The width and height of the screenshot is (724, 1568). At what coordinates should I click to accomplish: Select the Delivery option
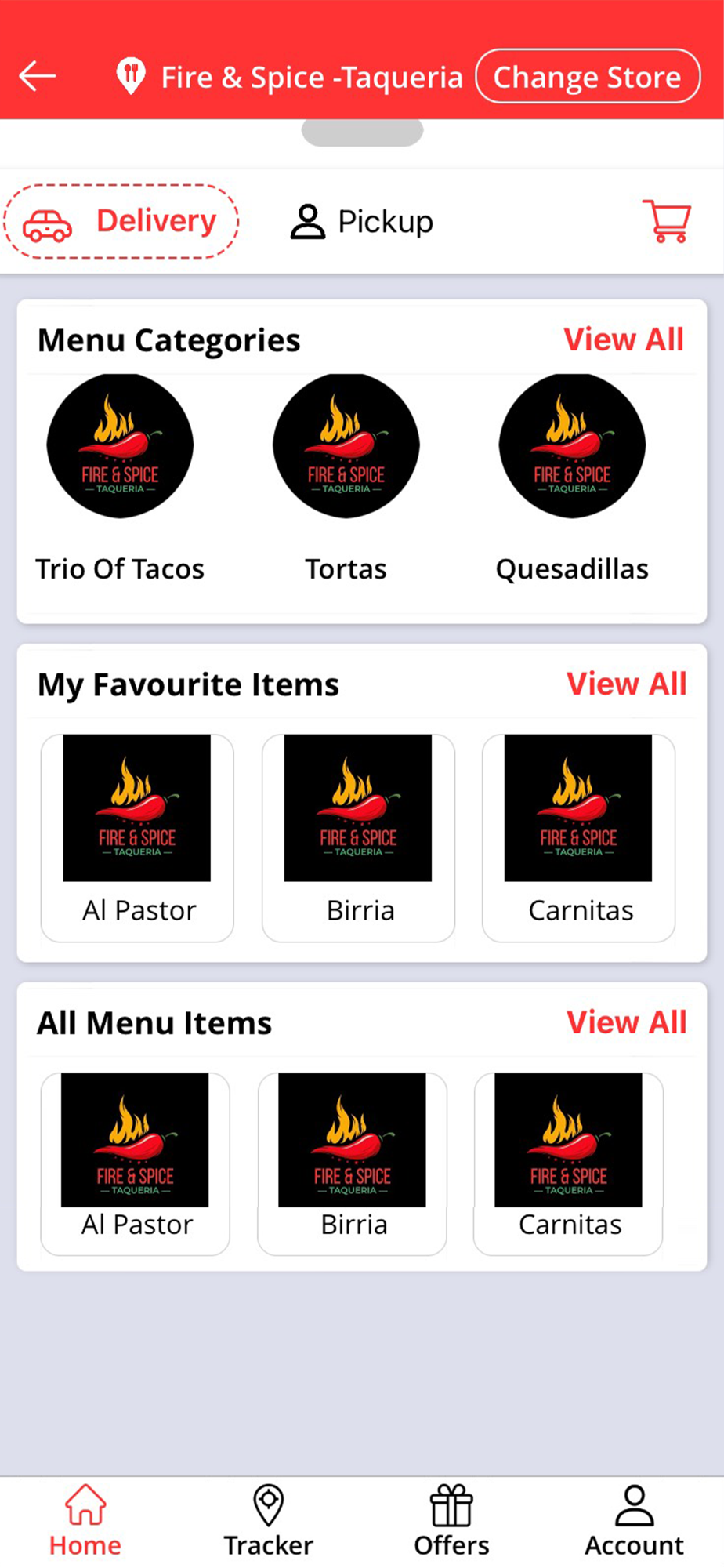tap(121, 222)
